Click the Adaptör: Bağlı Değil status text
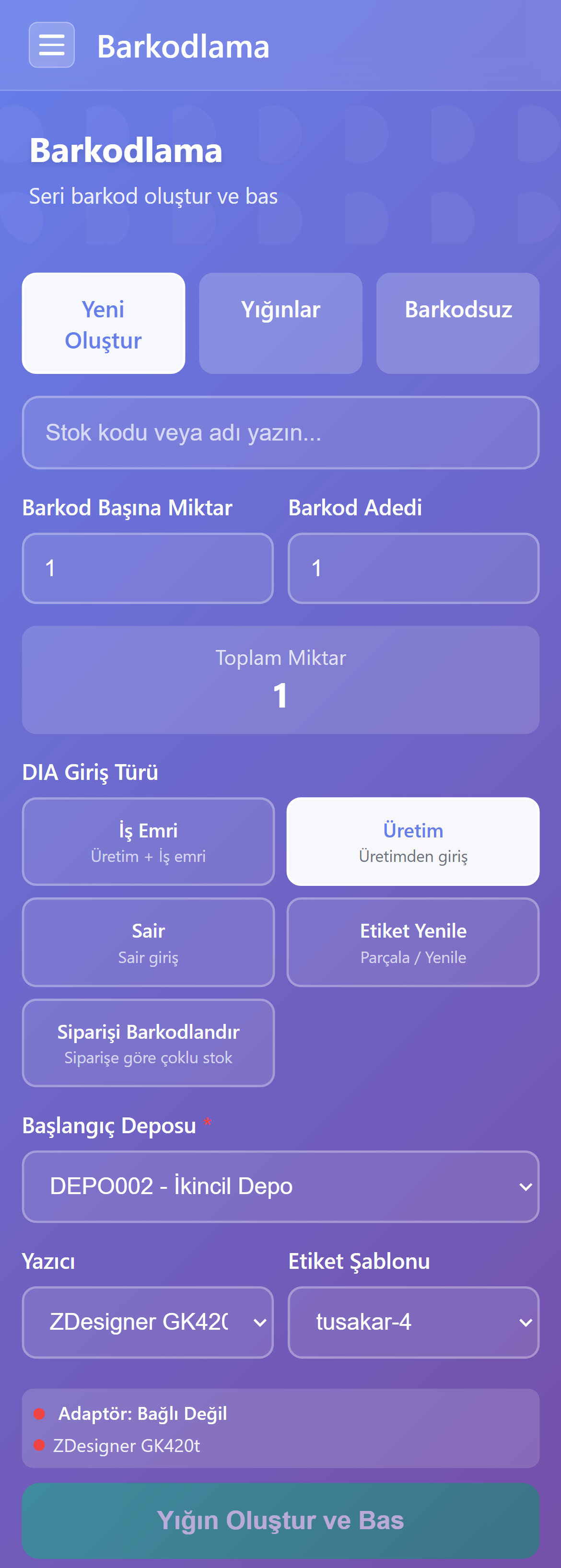This screenshot has width=561, height=1568. tap(143, 1413)
